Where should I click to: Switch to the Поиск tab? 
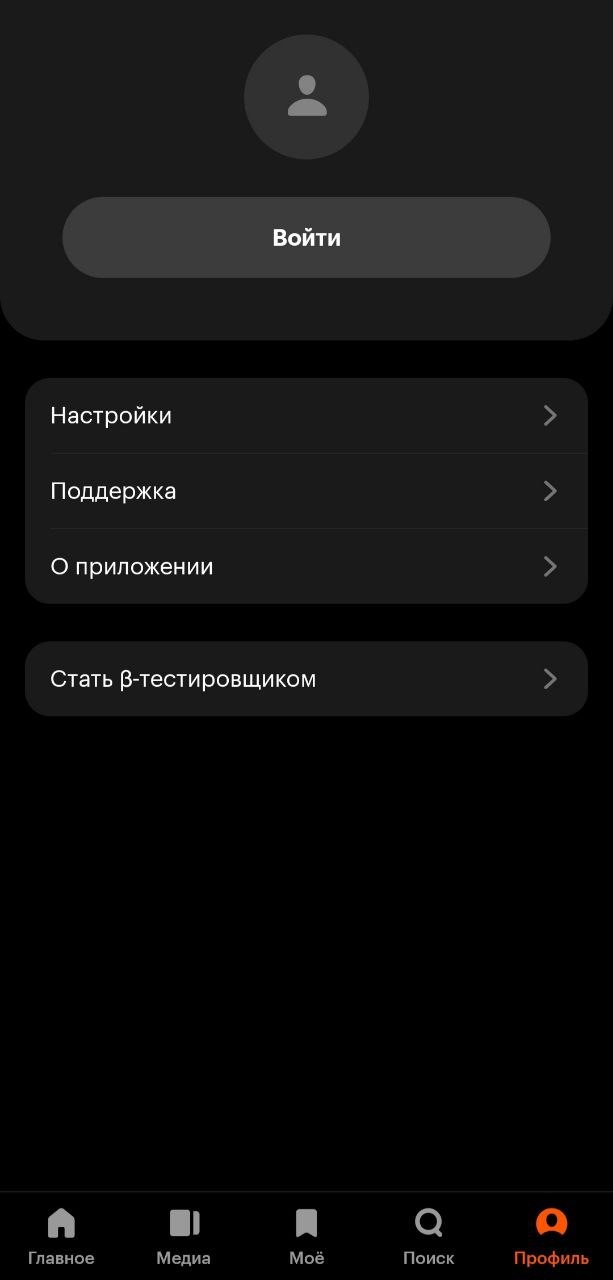429,1237
